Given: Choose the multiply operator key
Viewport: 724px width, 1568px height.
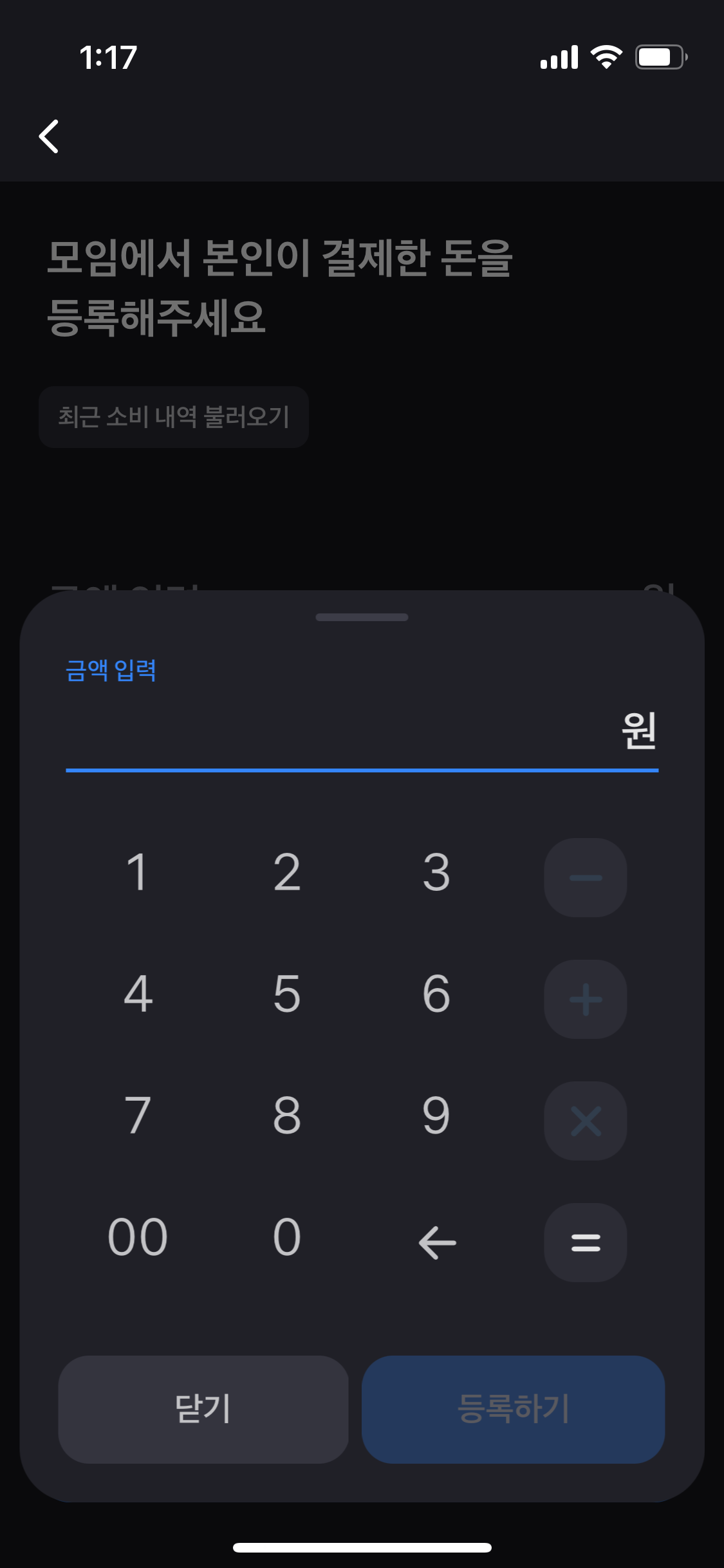Looking at the screenshot, I should pos(586,1121).
